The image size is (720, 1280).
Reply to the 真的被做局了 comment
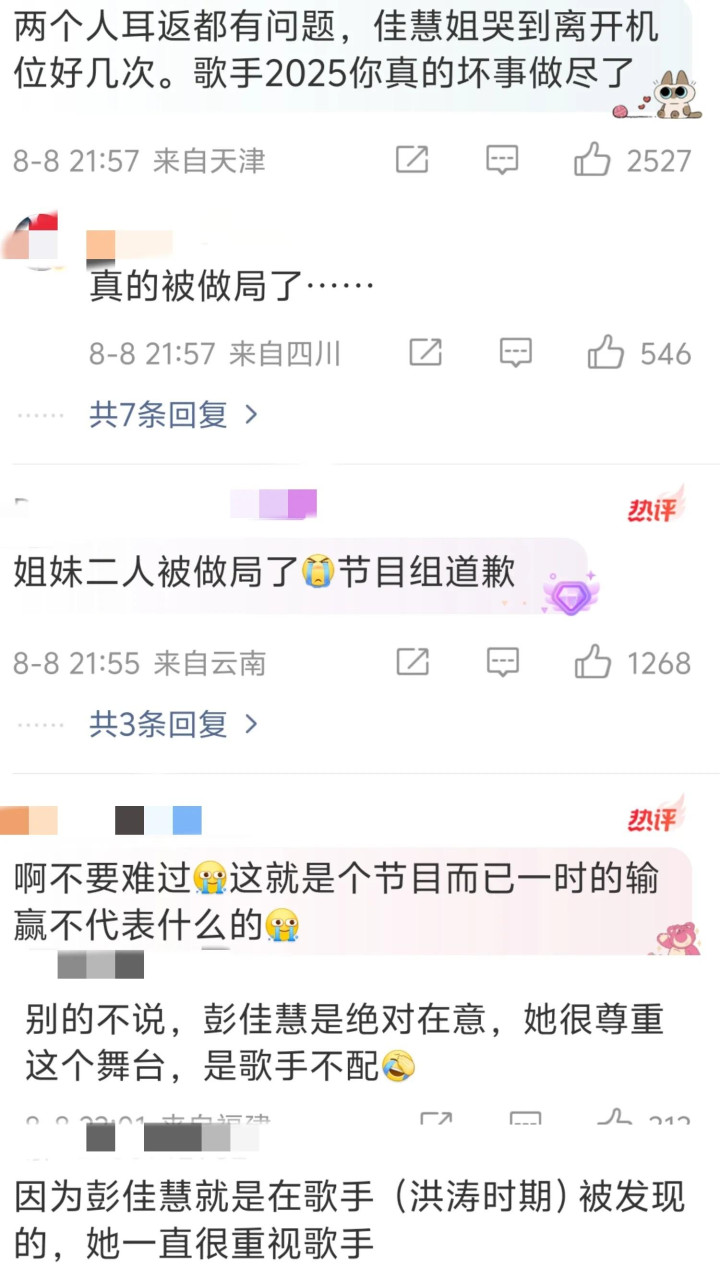[515, 352]
